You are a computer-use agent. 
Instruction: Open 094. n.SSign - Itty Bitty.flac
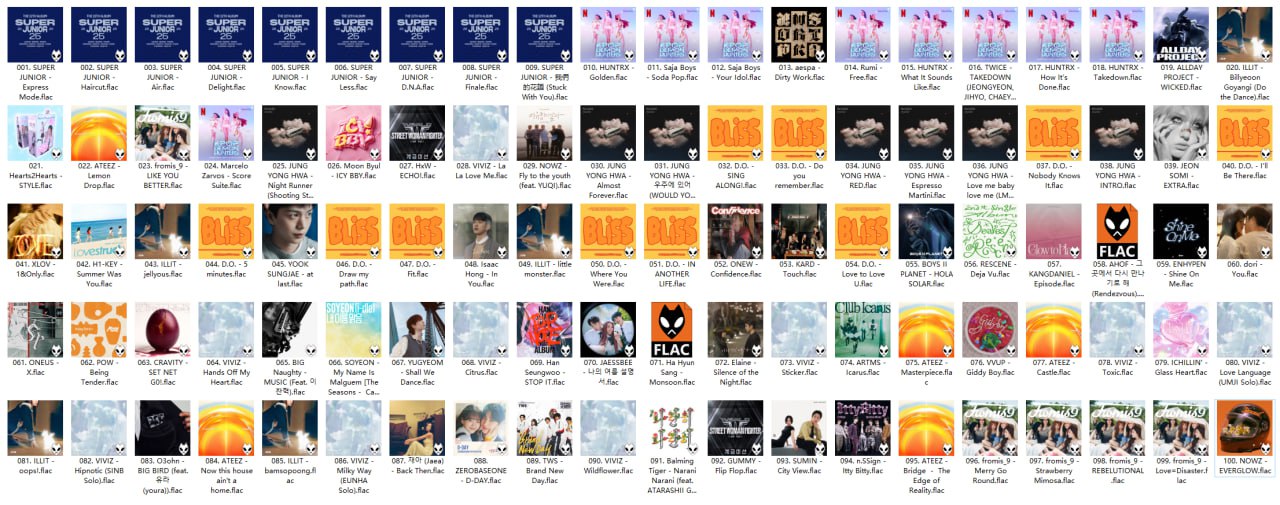(x=862, y=427)
